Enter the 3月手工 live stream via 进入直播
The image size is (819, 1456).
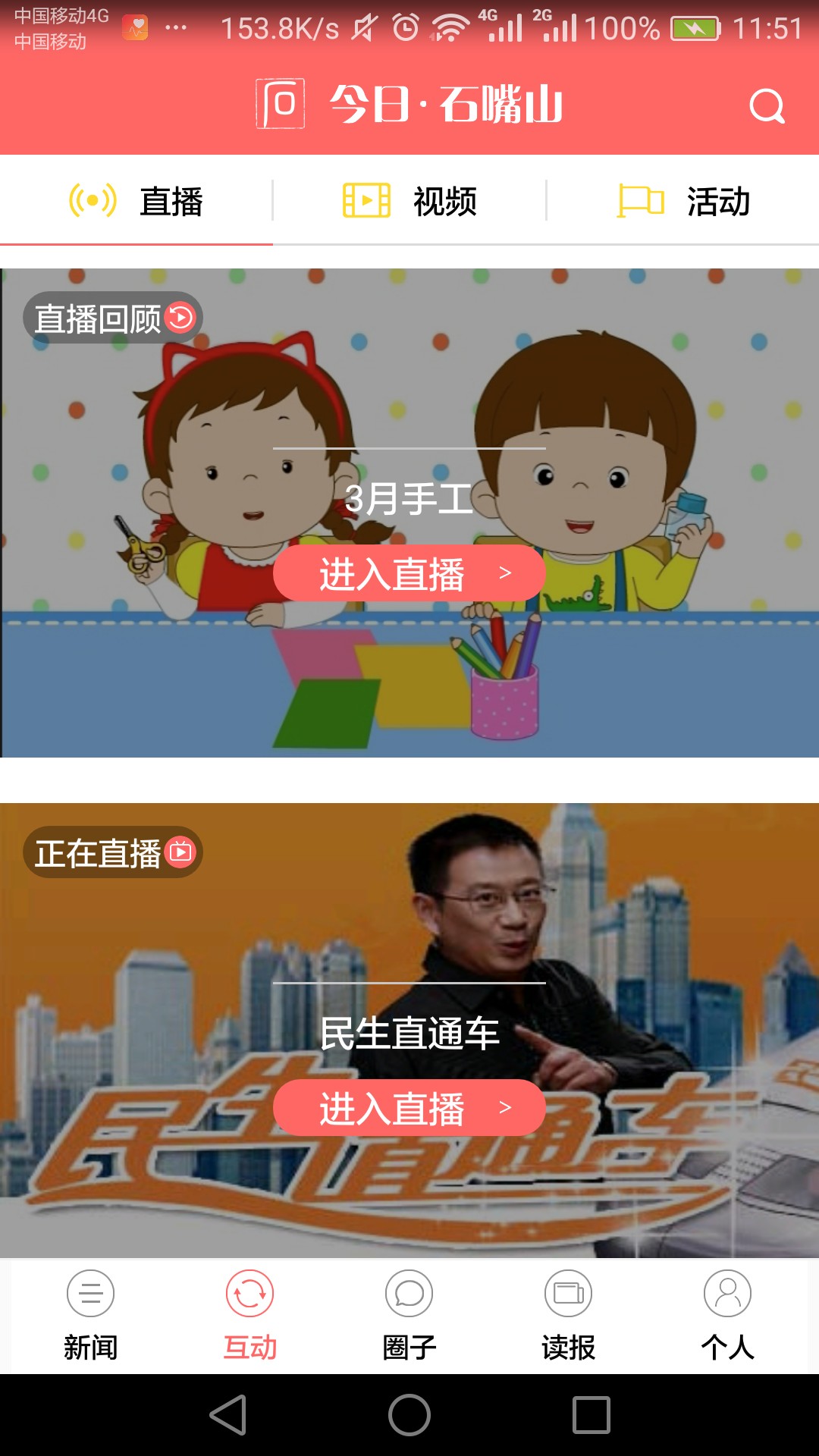[409, 574]
